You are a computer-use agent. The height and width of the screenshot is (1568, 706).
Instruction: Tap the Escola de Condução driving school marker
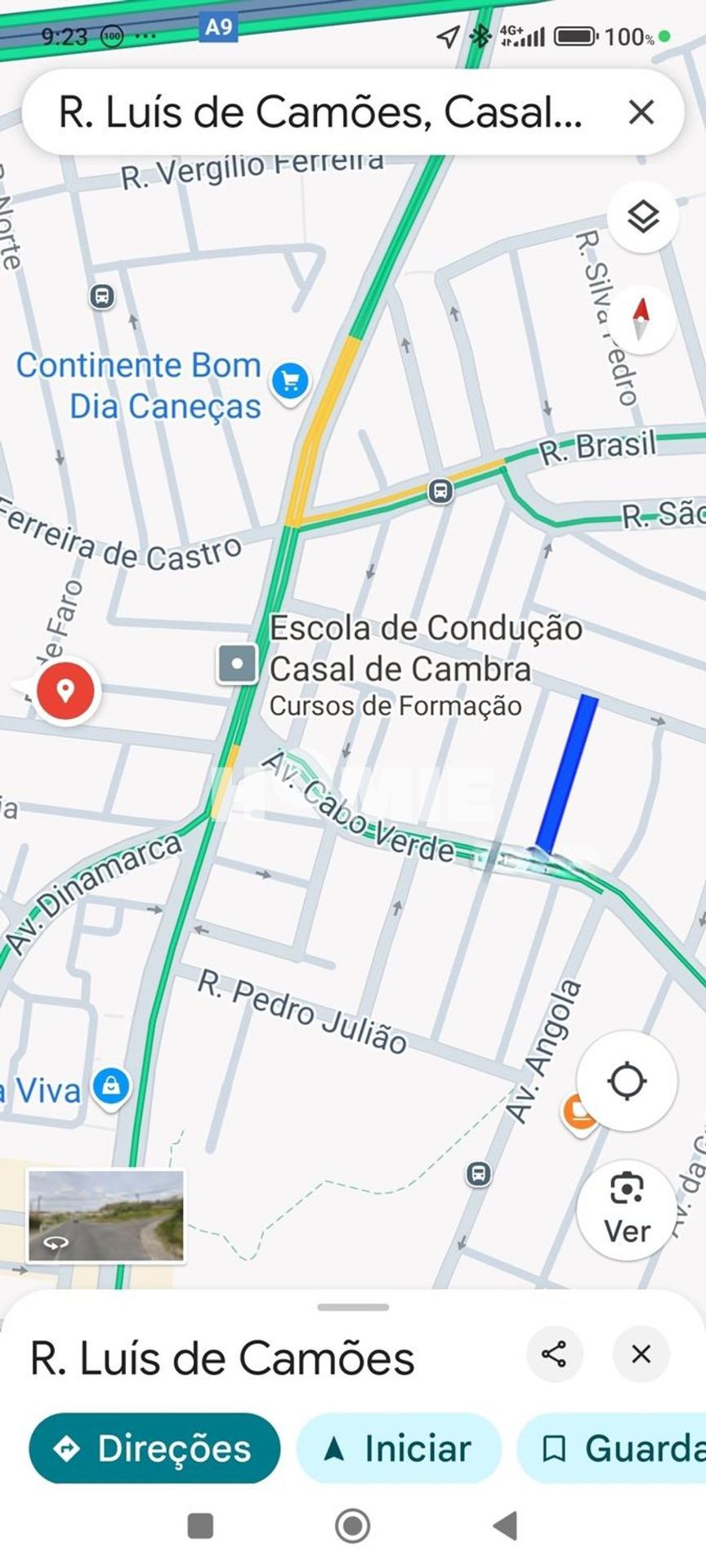point(238,664)
